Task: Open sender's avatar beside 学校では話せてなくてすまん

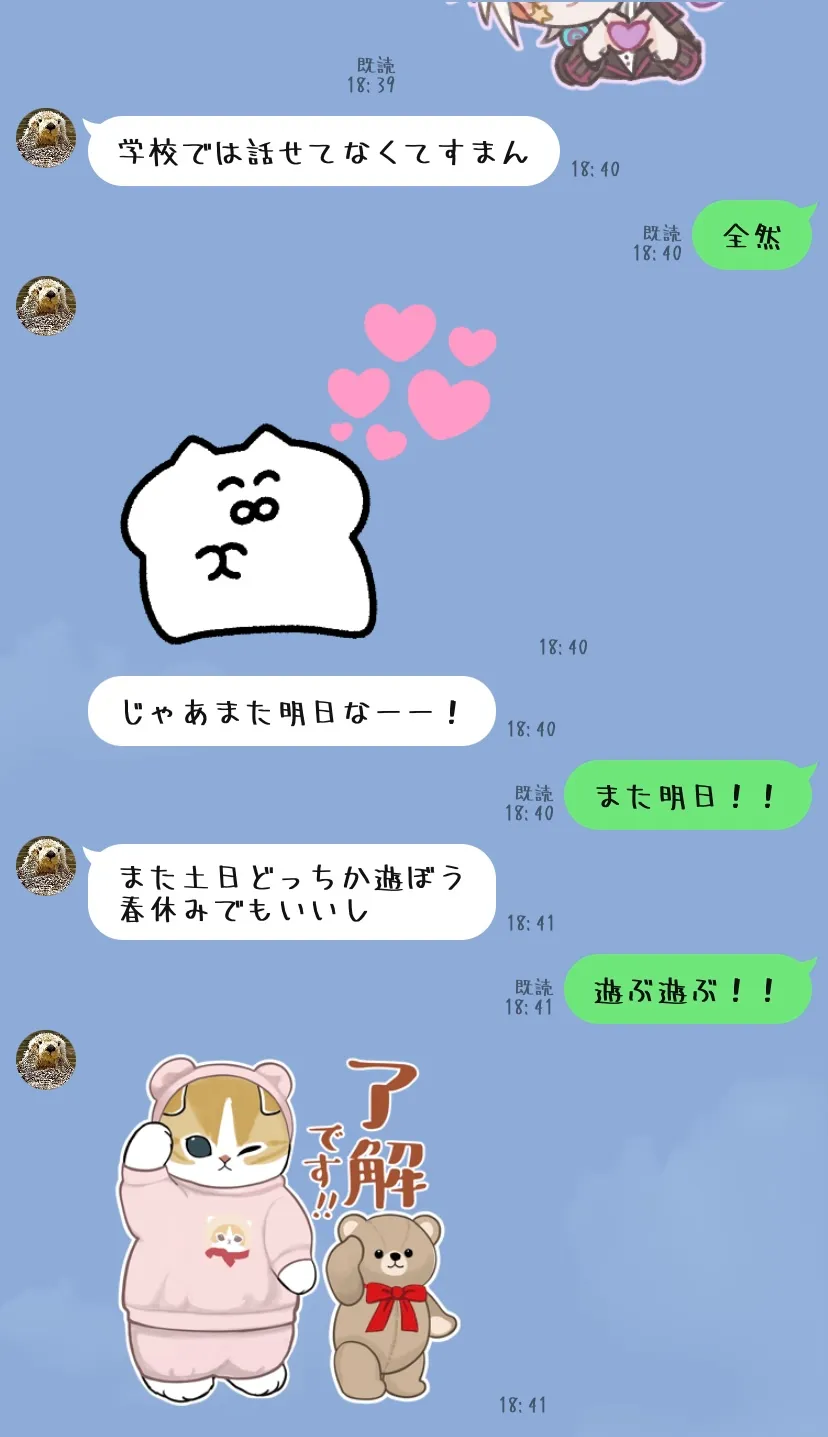Action: click(46, 138)
